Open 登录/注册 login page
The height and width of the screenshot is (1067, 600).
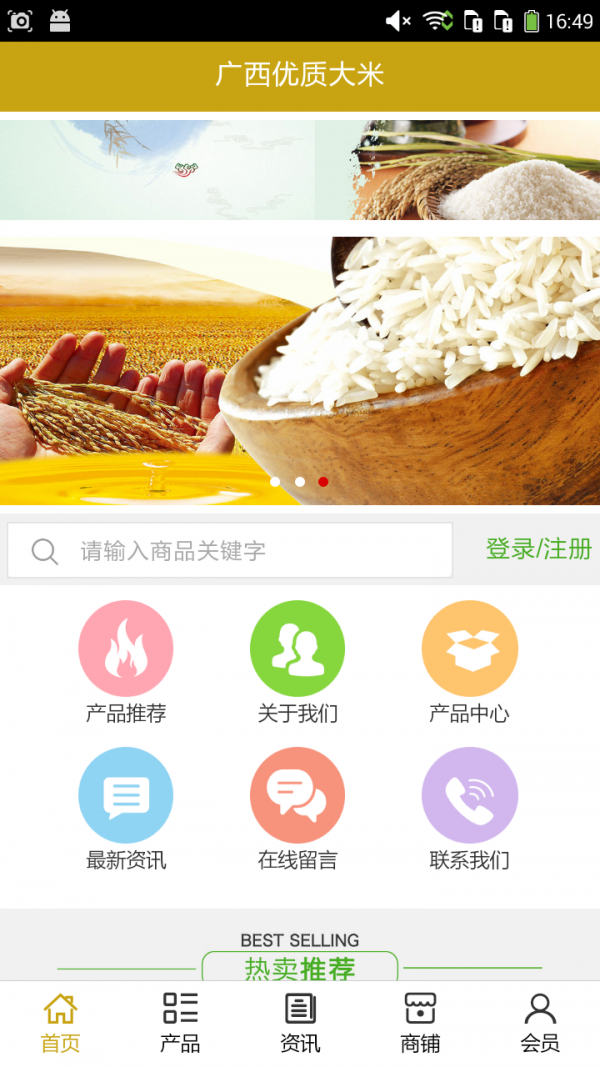click(538, 549)
